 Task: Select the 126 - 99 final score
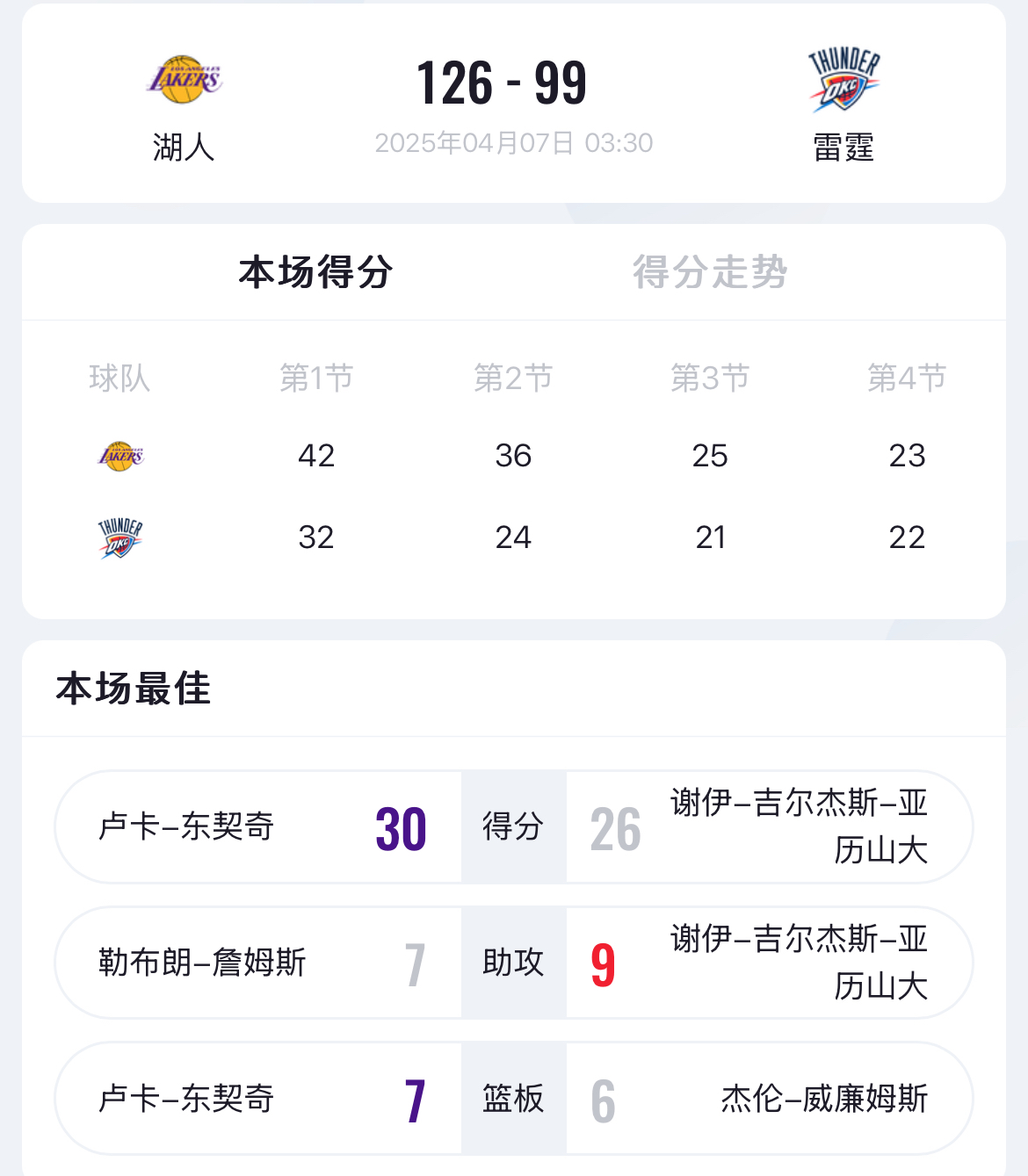click(x=514, y=83)
